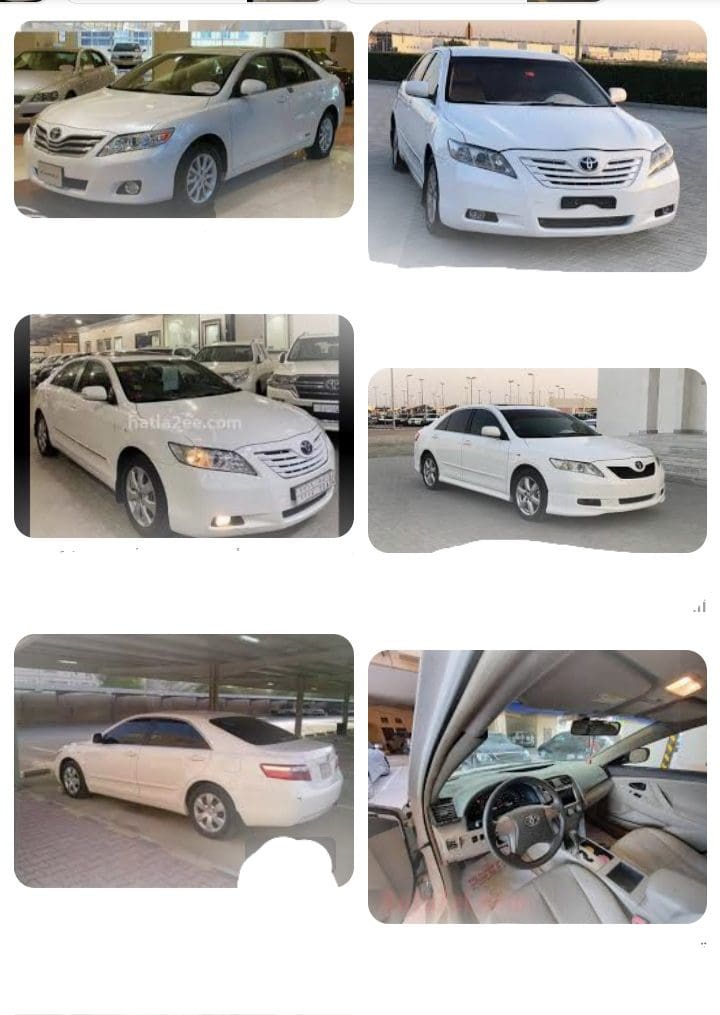Open the front-view white Camry on pavement
720x1015 pixels.
click(x=537, y=145)
